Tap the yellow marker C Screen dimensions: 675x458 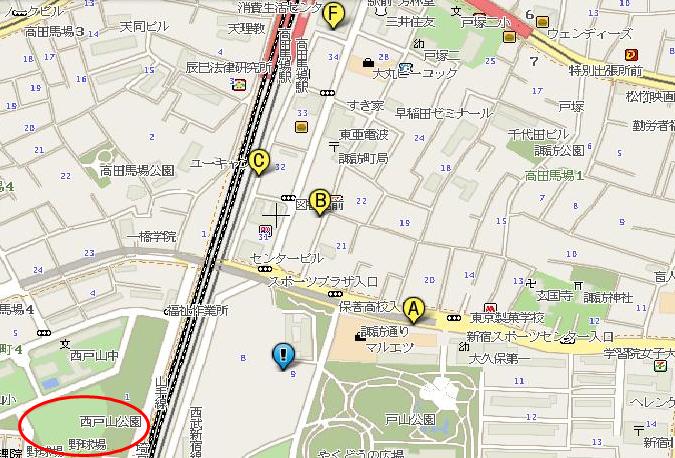coord(259,160)
